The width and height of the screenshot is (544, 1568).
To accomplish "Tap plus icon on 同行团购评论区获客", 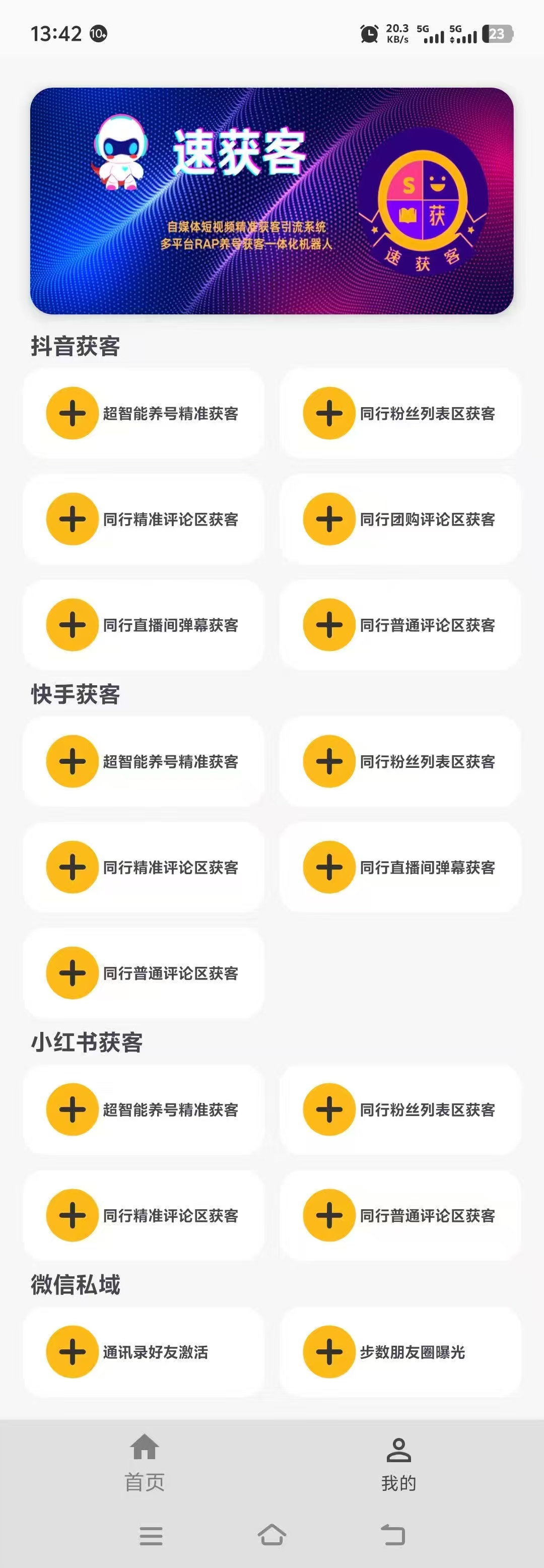I will [x=328, y=519].
